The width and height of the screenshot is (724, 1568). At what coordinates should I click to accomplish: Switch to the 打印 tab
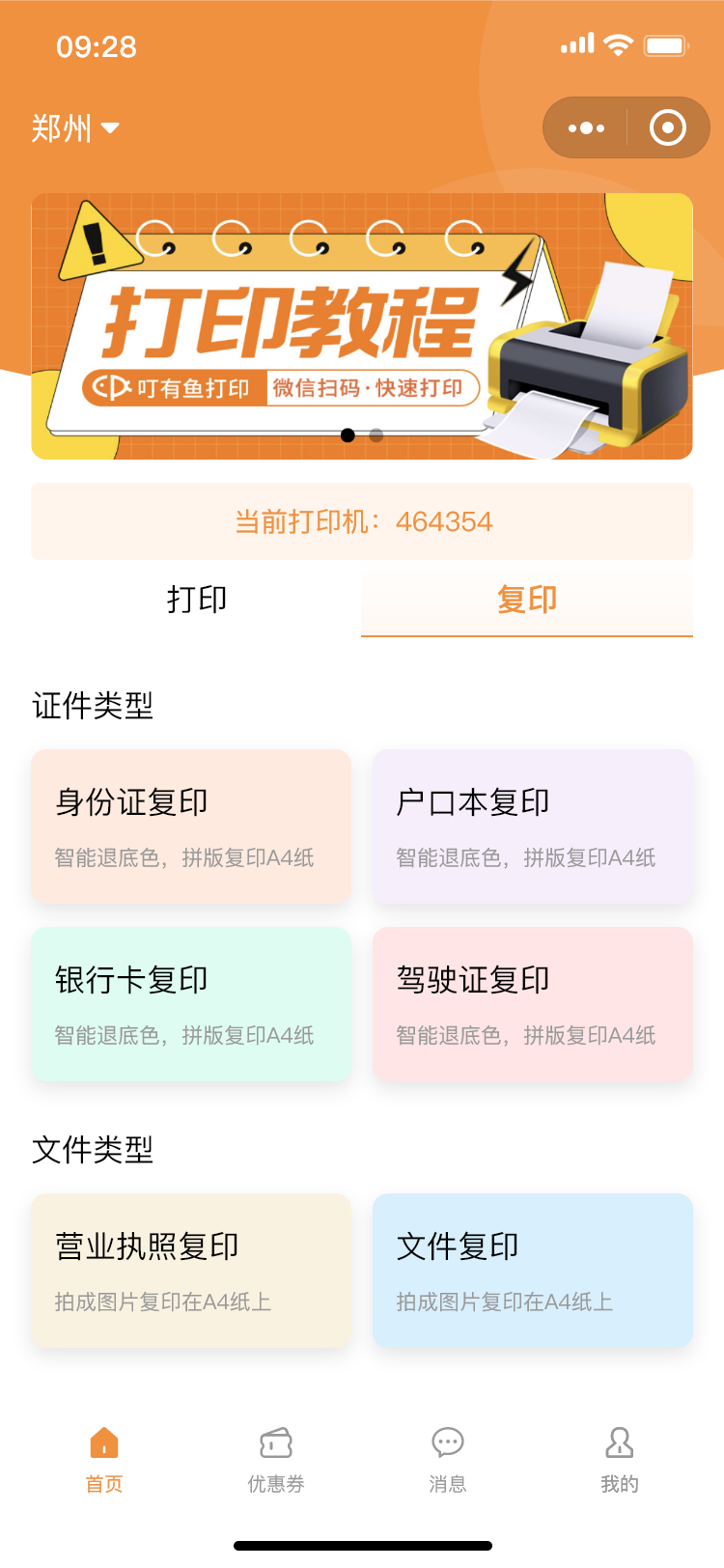pyautogui.click(x=197, y=600)
